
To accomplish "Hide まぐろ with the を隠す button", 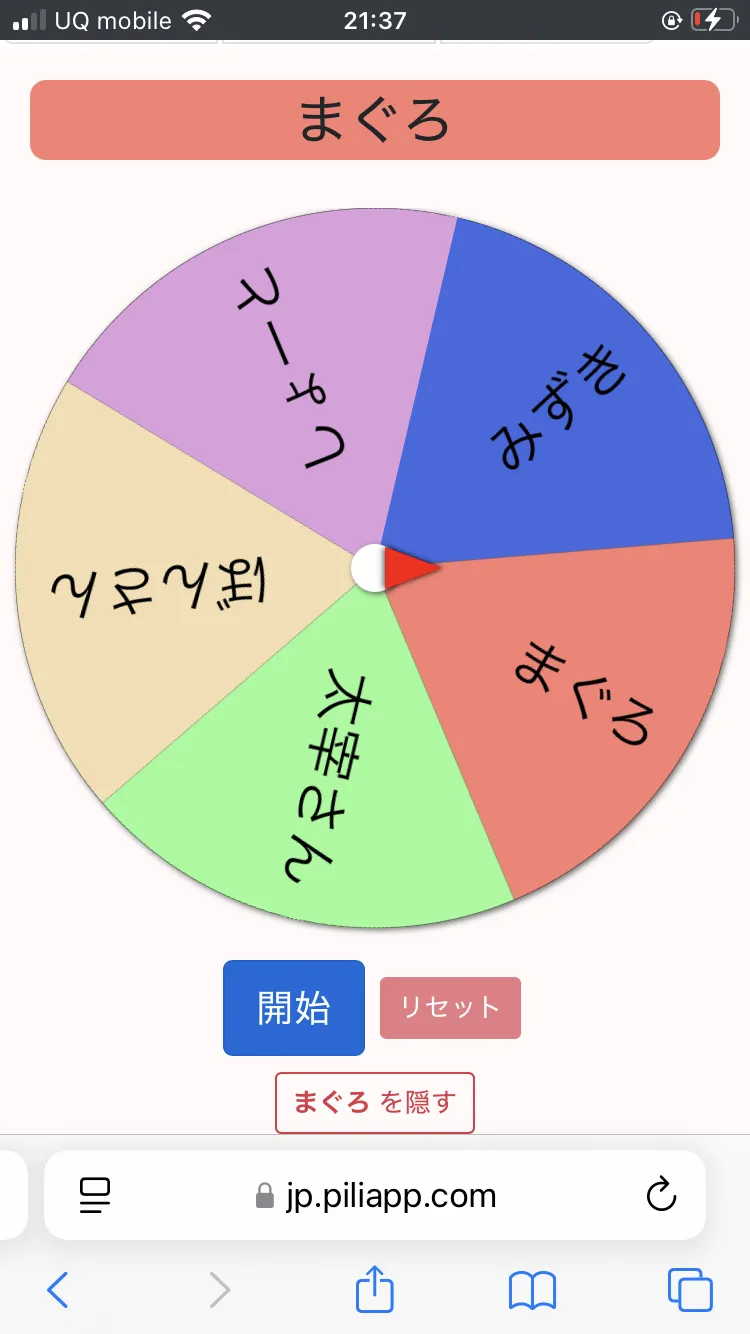I will pyautogui.click(x=375, y=1103).
